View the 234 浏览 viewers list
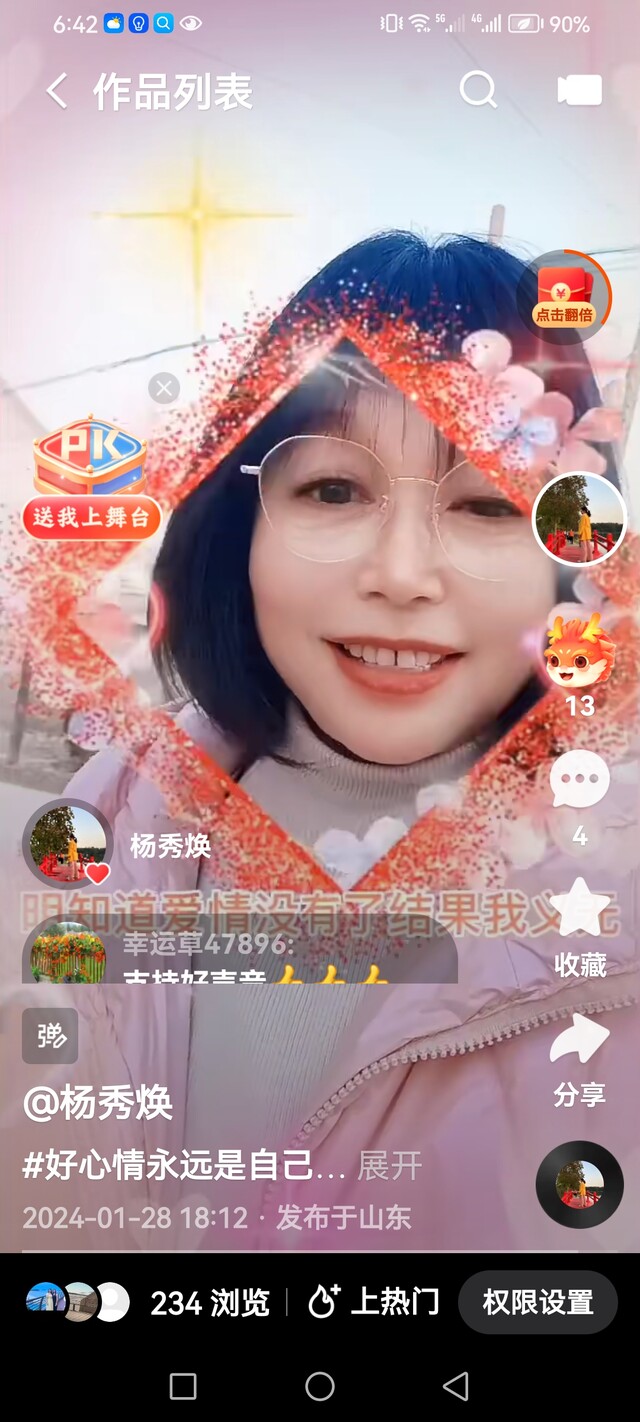Viewport: 640px width, 1422px height. coord(148,1302)
